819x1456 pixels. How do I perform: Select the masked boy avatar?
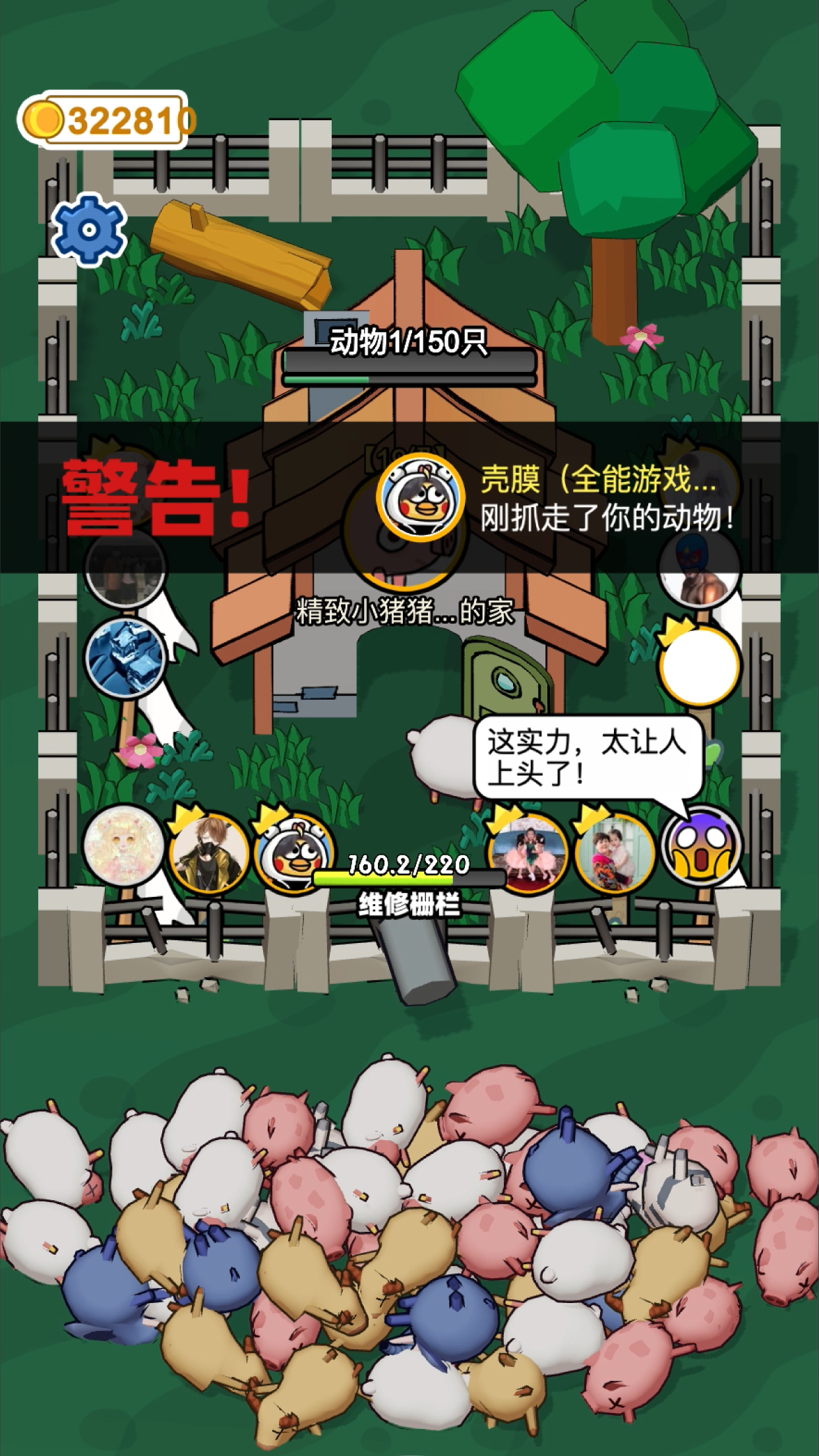click(209, 853)
